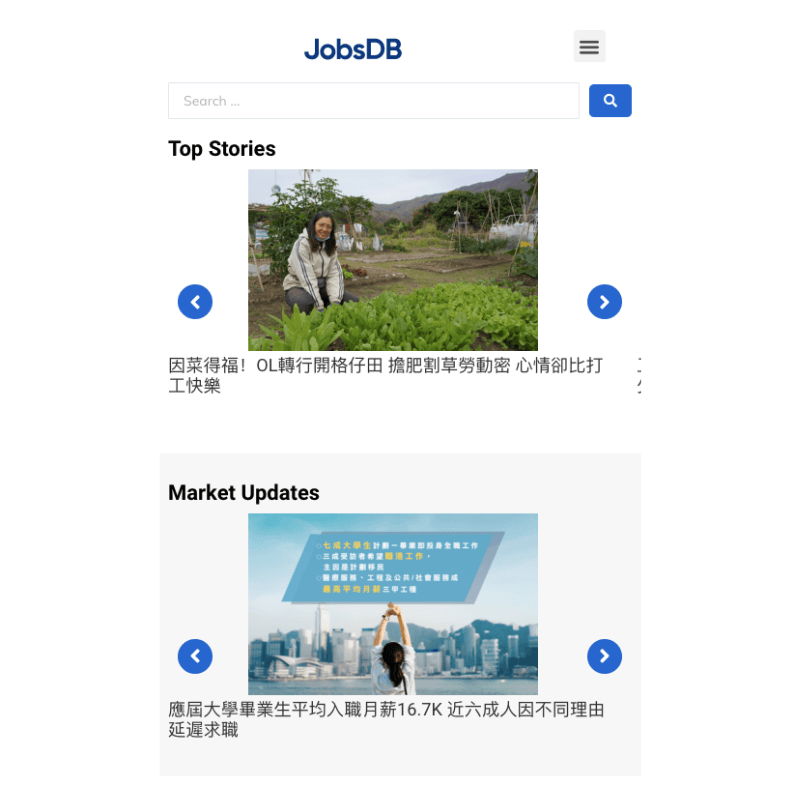This screenshot has height=800, width=800.
Task: Open the farming OL story photo
Action: click(x=392, y=259)
